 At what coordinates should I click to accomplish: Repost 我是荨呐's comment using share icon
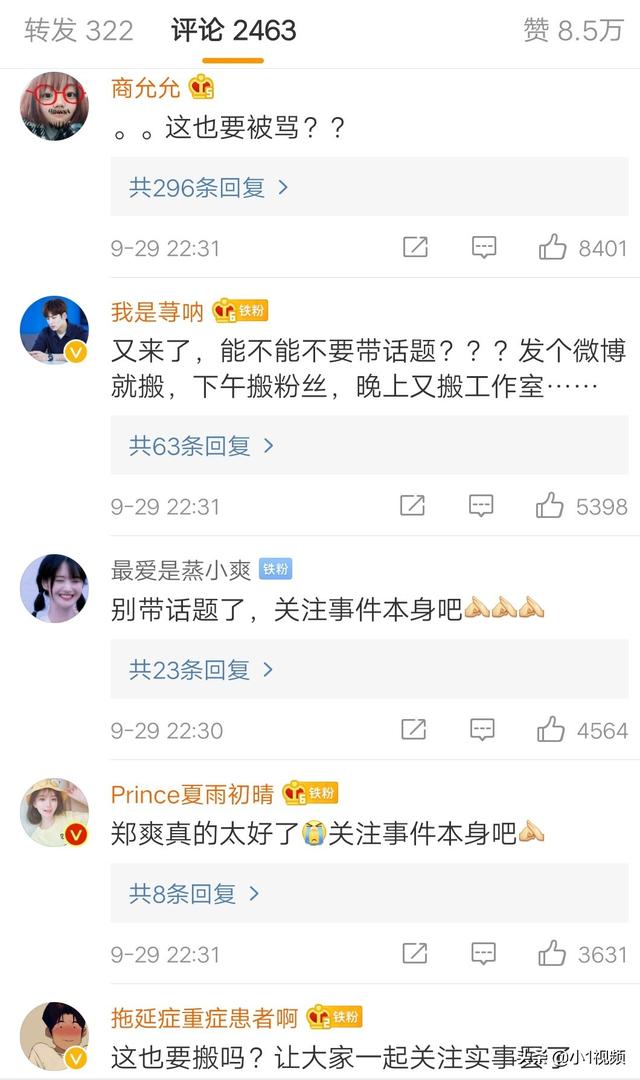pos(412,506)
